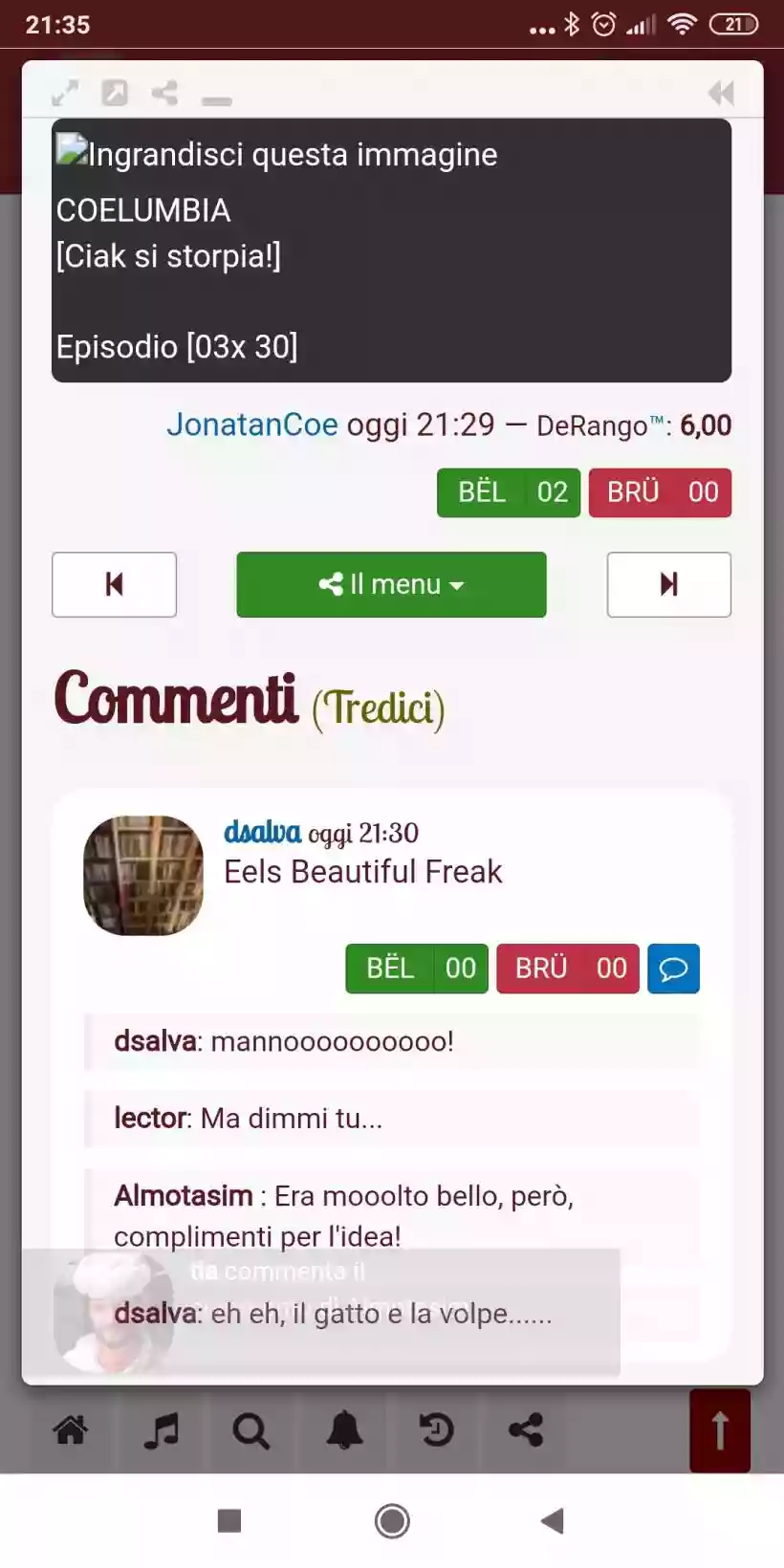Screen dimensions: 784x1568
Task: Open dsalva's comment with the speech bubble icon
Action: pyautogui.click(x=673, y=969)
